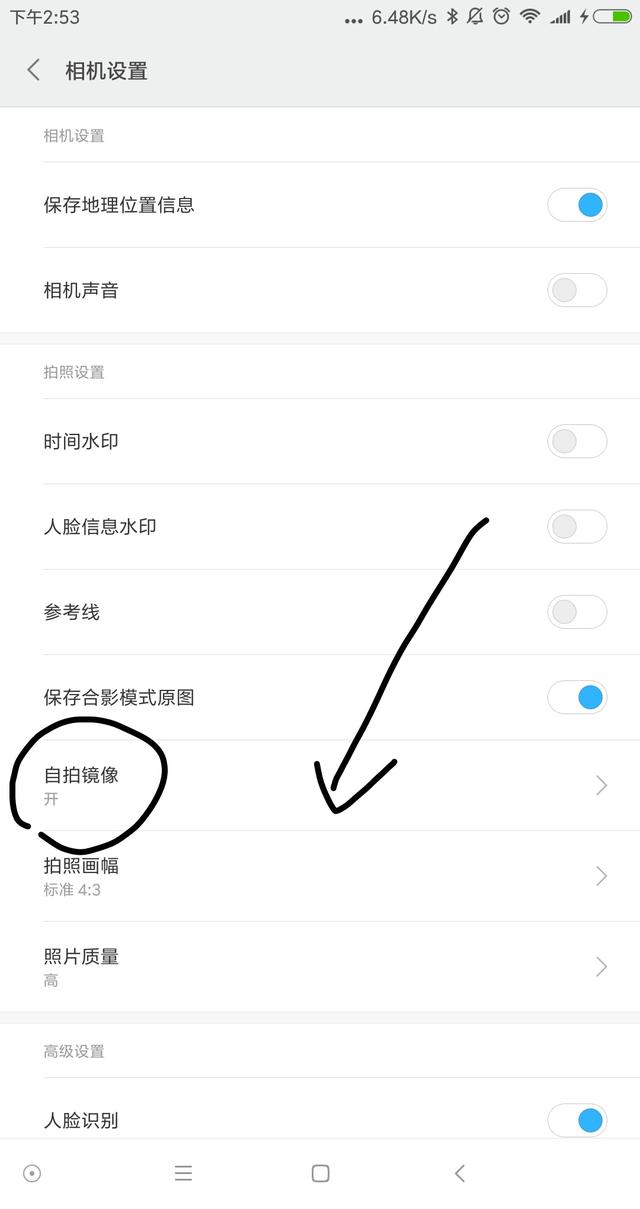Enable 时间水印 toggle

(x=577, y=441)
